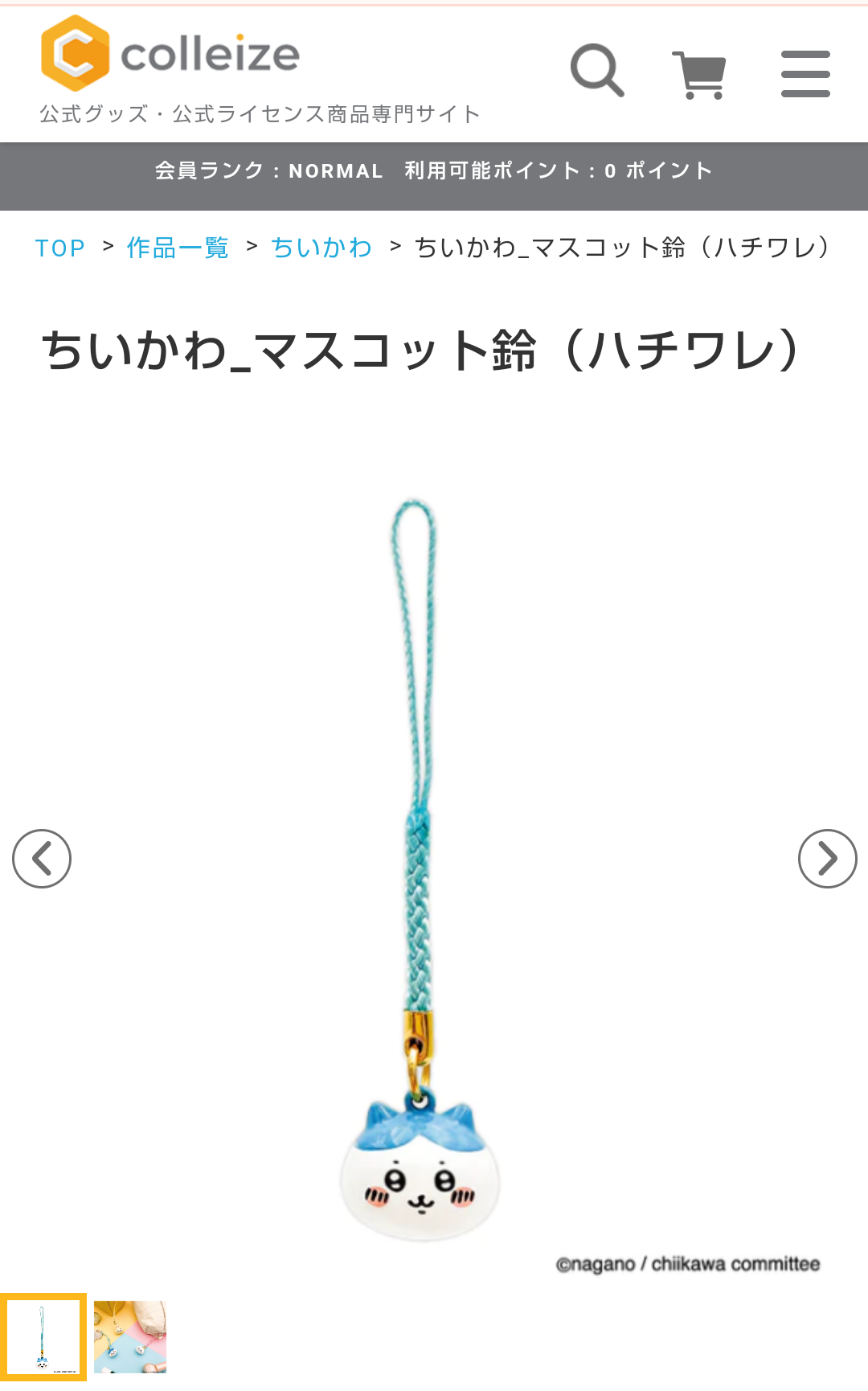Viewport: 868px width, 1391px height.
Task: Tap the TOP breadcrumb link
Action: [60, 248]
